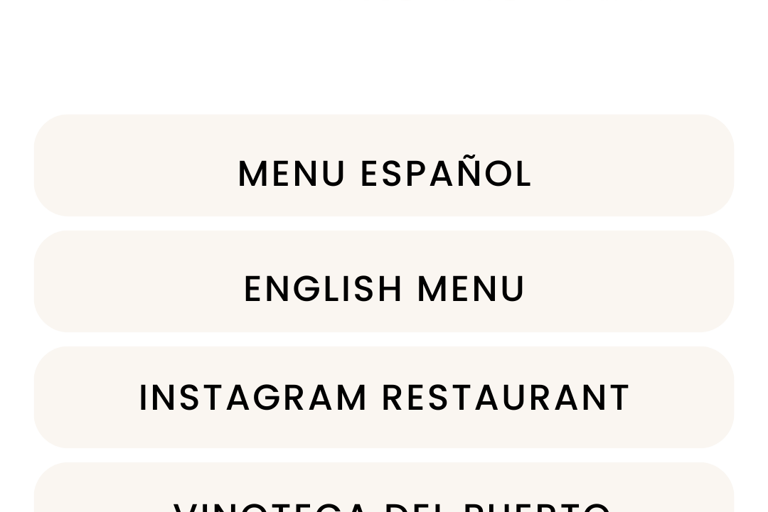This screenshot has height=512, width=768.
Task: Visit the Instagram Restaurant link
Action: click(384, 397)
